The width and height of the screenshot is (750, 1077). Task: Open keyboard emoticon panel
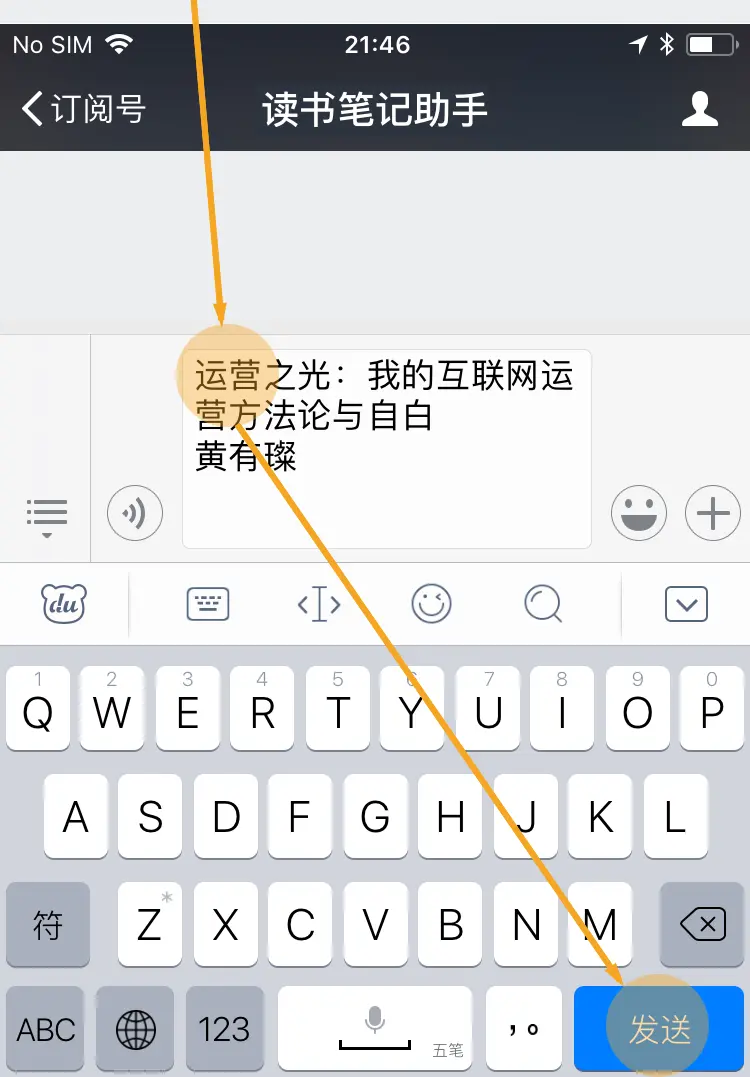(x=431, y=603)
